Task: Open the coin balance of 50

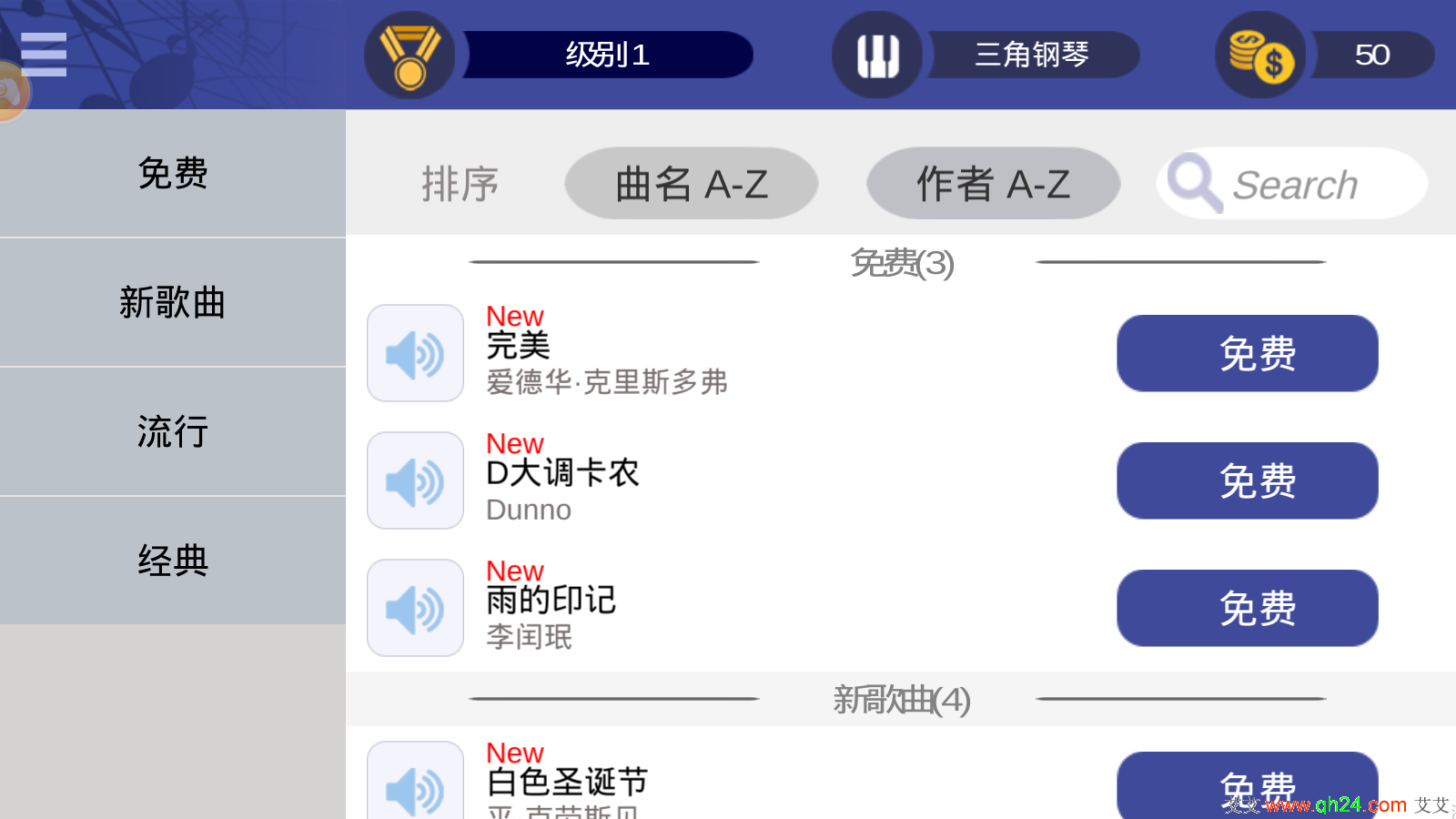Action: coord(1326,55)
